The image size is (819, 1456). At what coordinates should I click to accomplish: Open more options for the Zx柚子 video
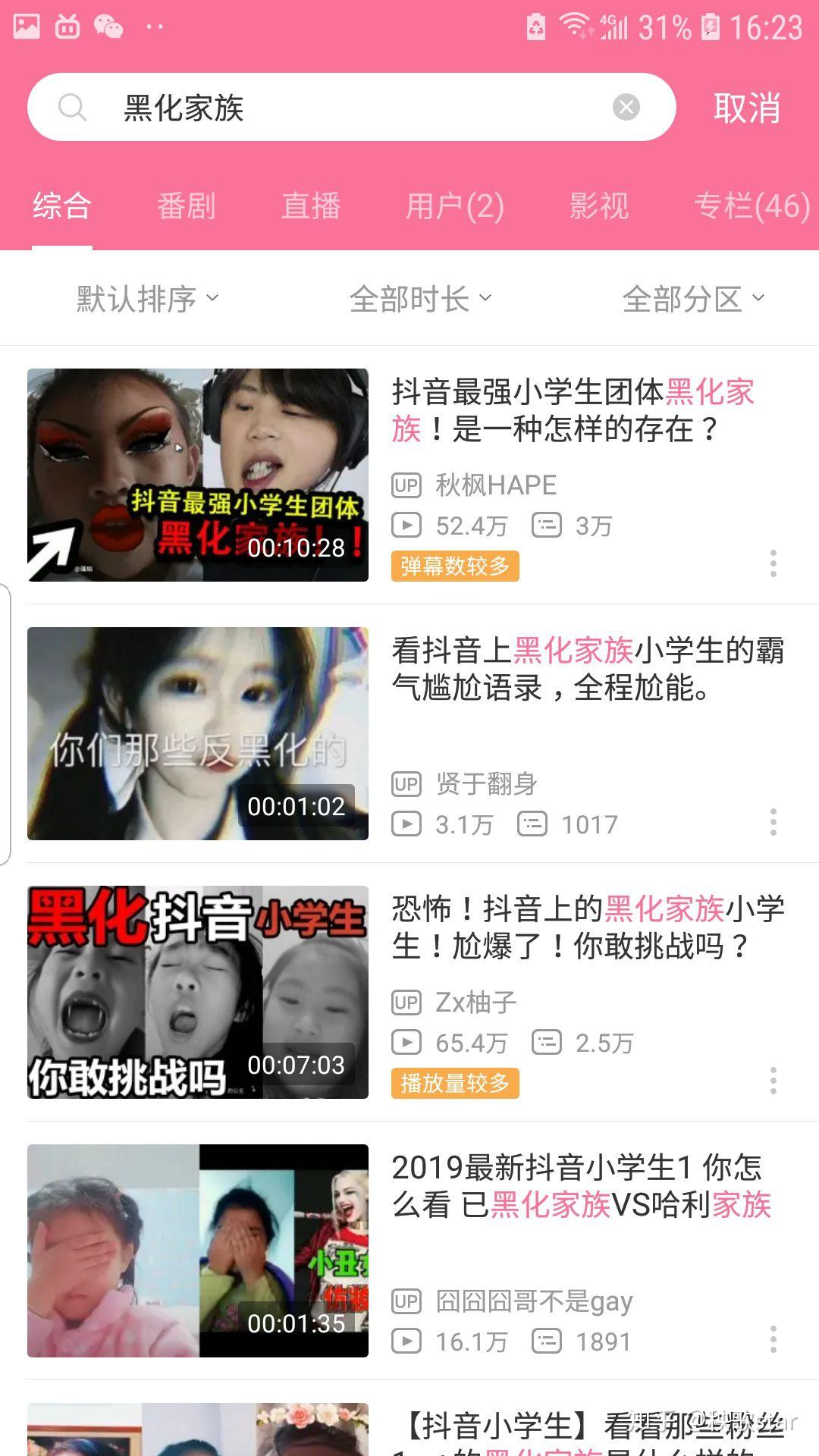pos(773,1081)
